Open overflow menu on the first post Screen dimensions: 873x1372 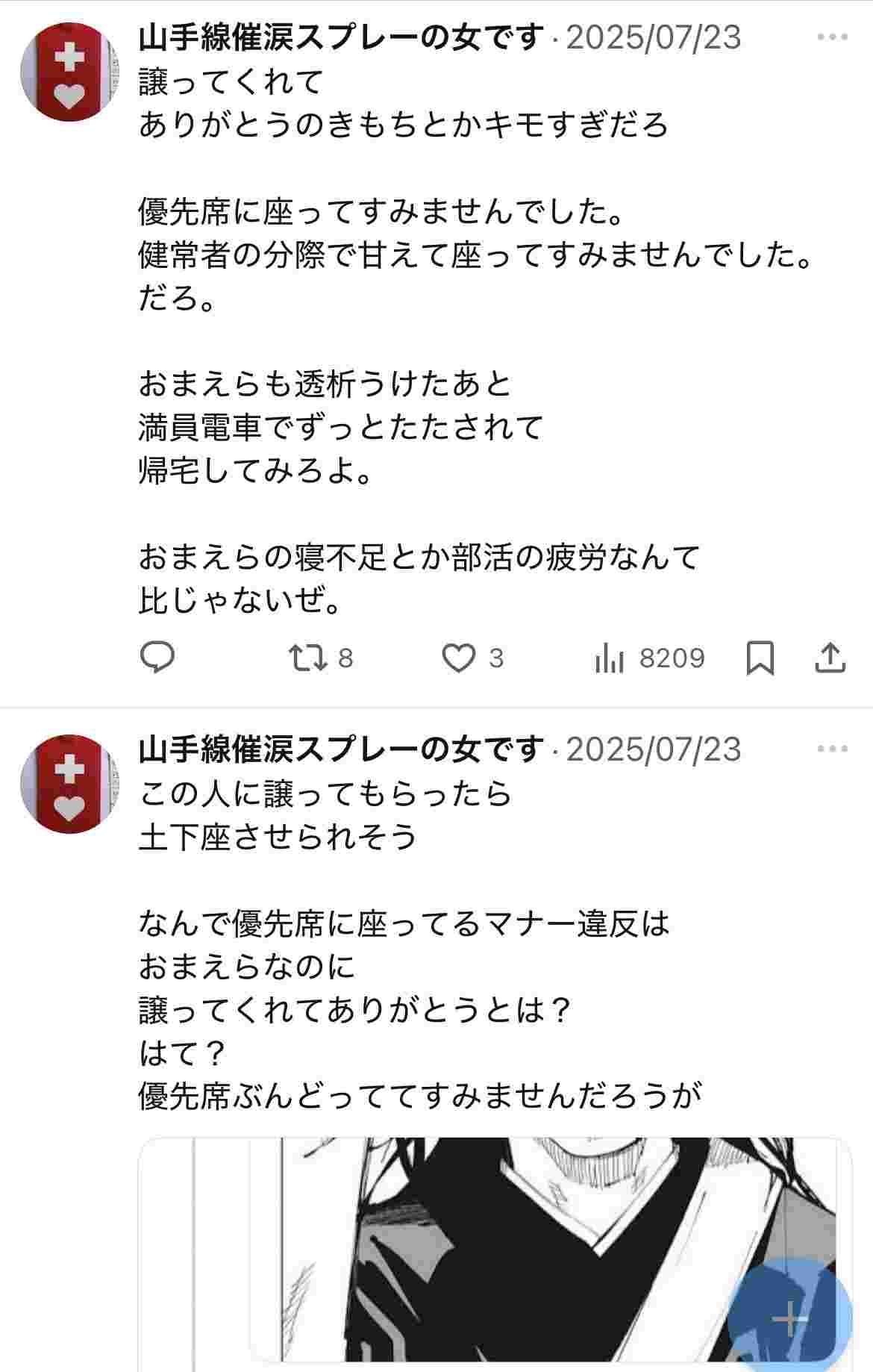tap(832, 37)
